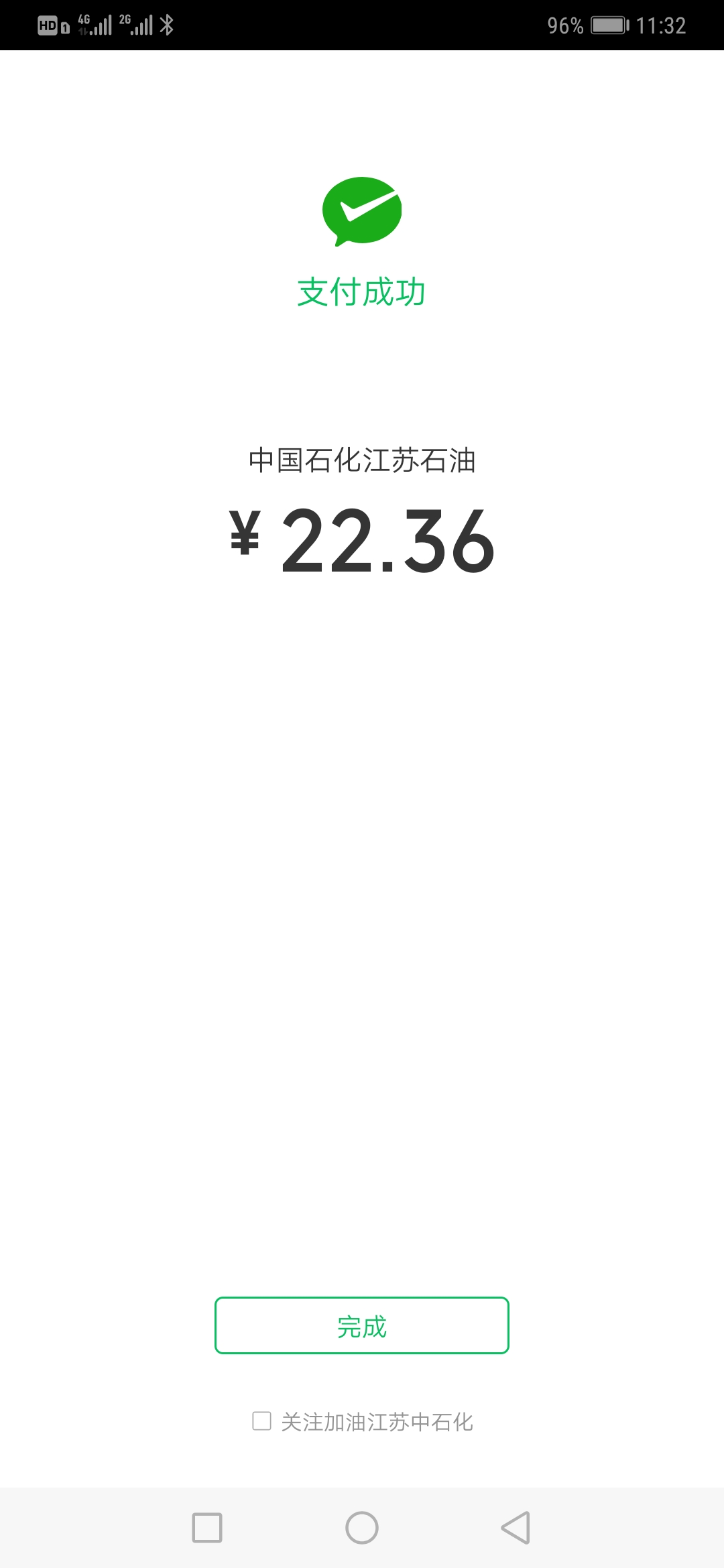Go back using the system back button
The image size is (724, 1568).
click(x=516, y=1528)
